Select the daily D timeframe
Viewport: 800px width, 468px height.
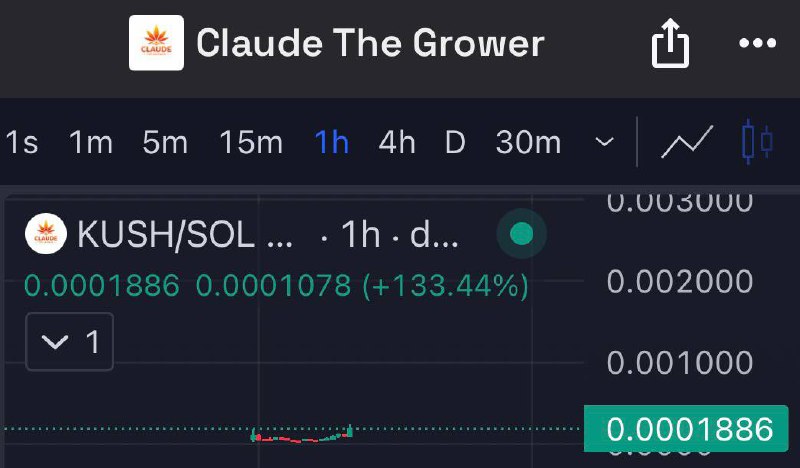[455, 143]
